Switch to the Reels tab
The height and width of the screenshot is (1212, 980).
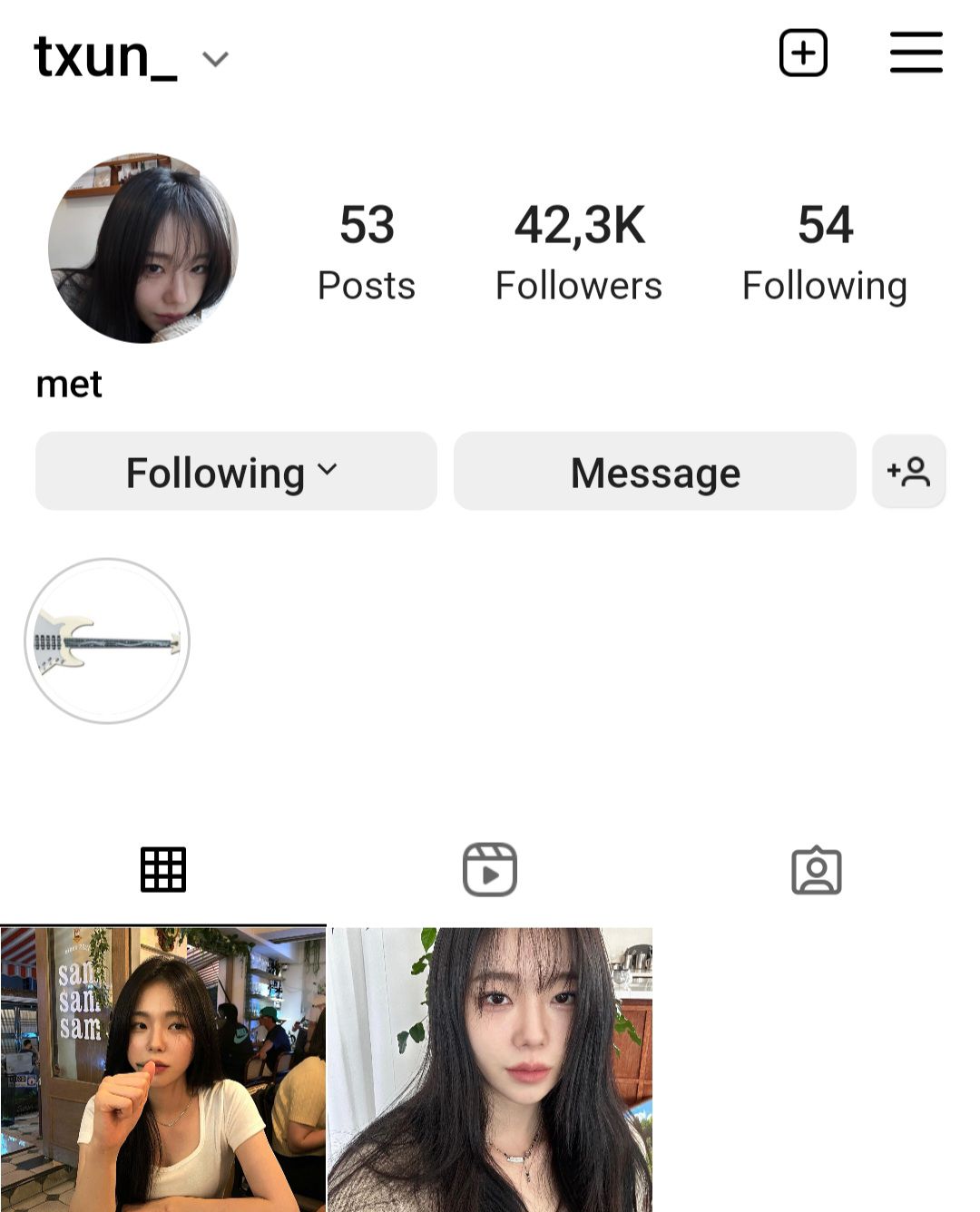(490, 870)
